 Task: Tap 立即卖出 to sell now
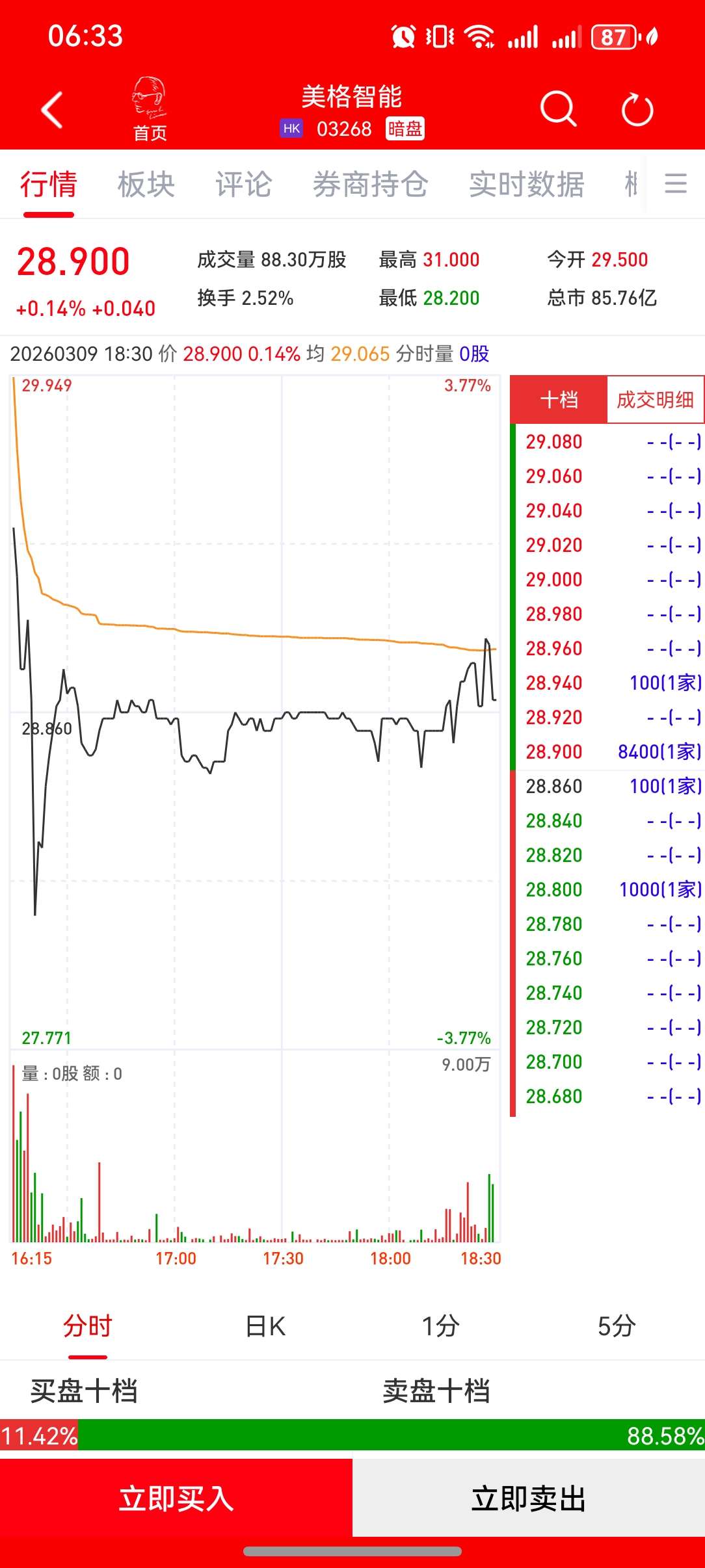point(529,1498)
